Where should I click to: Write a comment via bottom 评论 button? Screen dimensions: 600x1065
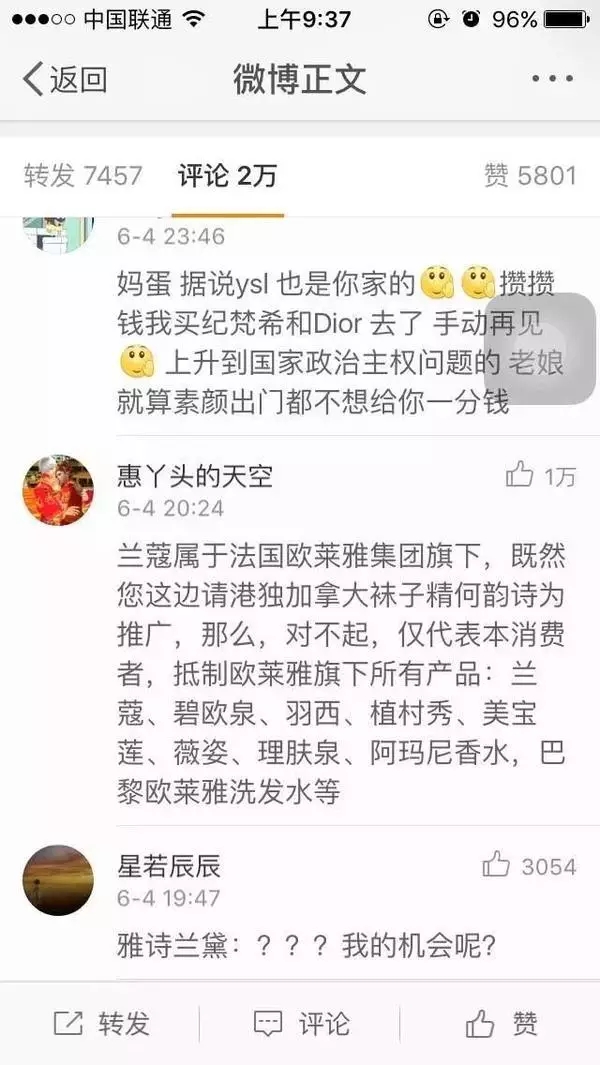(300, 1023)
